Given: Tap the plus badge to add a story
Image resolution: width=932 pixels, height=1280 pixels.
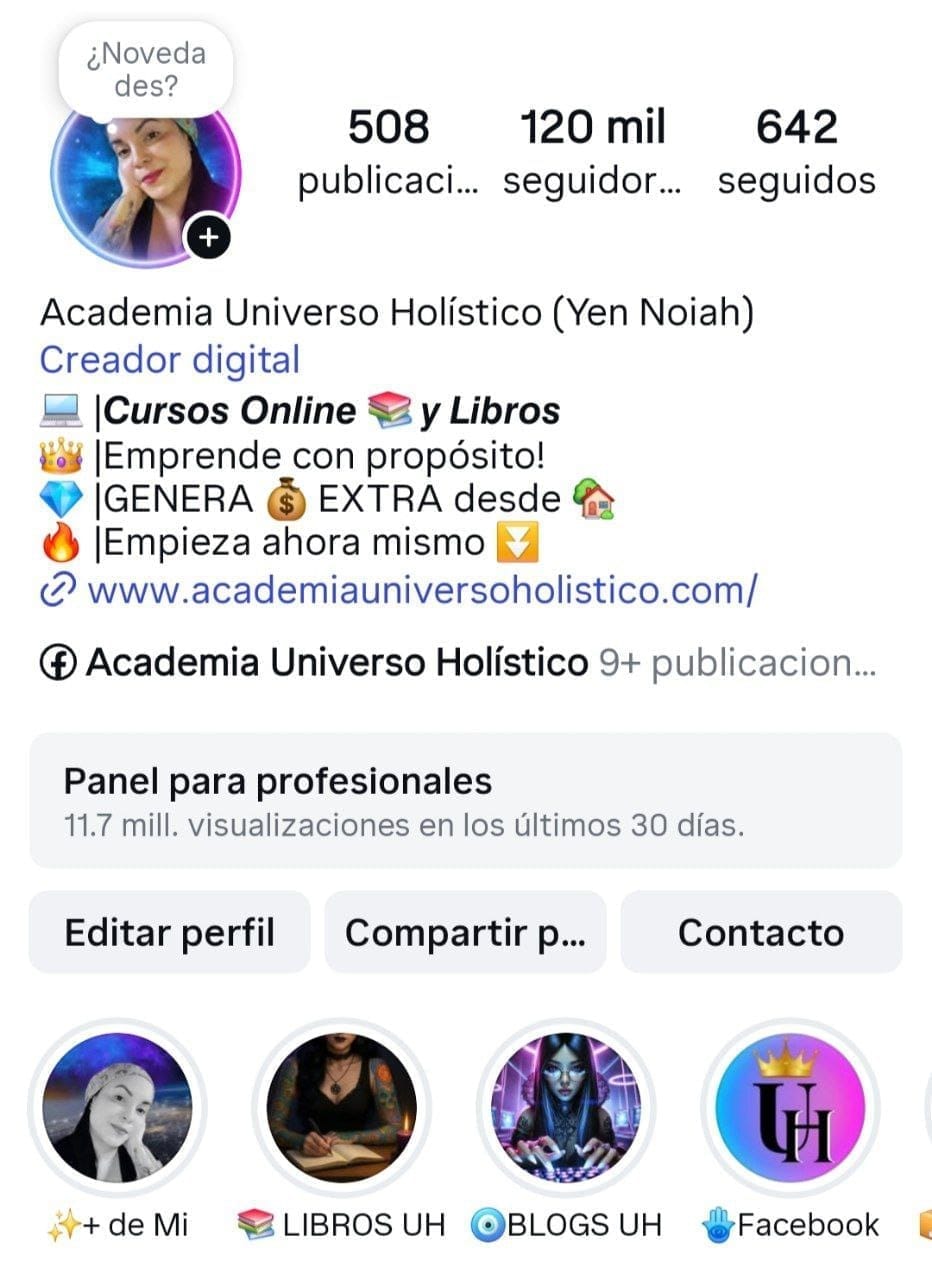Looking at the screenshot, I should 207,238.
